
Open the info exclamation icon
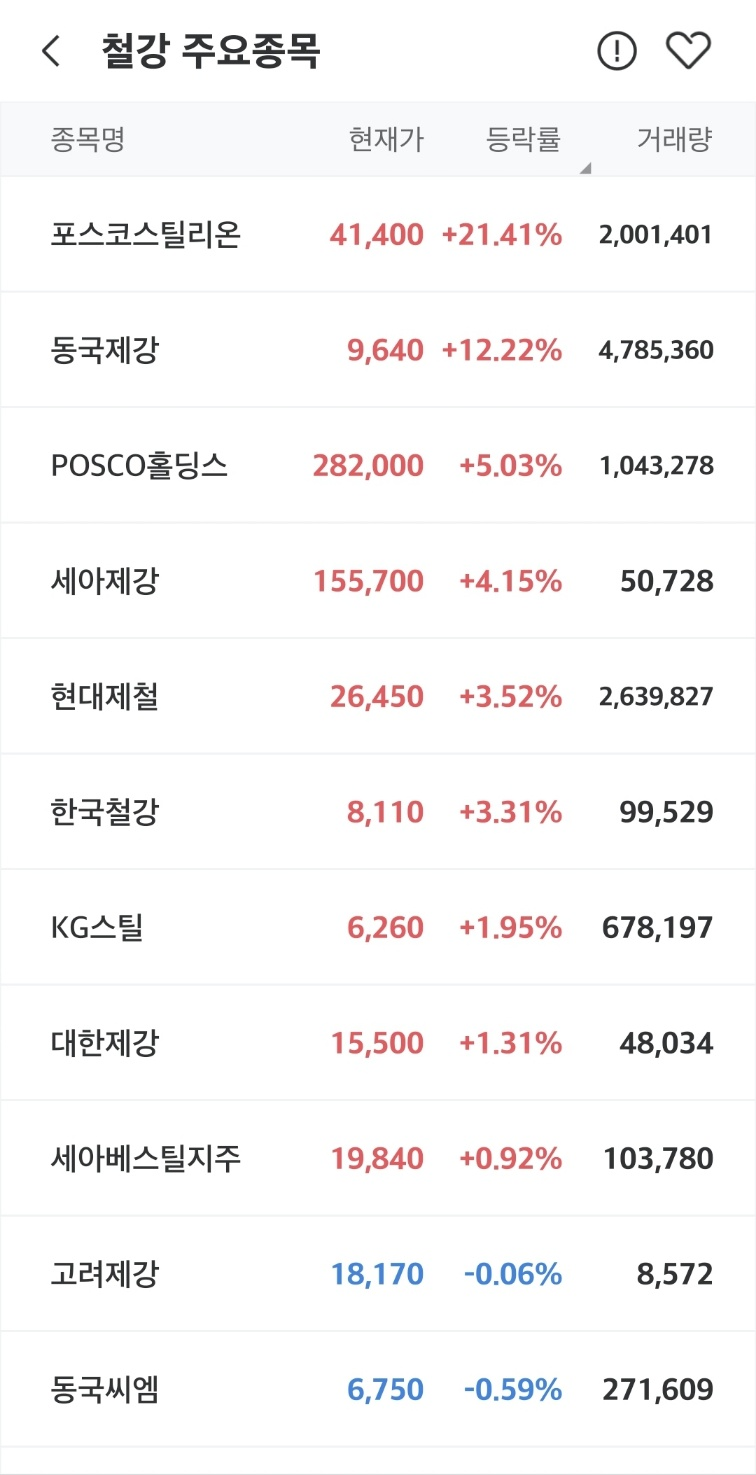[x=617, y=51]
